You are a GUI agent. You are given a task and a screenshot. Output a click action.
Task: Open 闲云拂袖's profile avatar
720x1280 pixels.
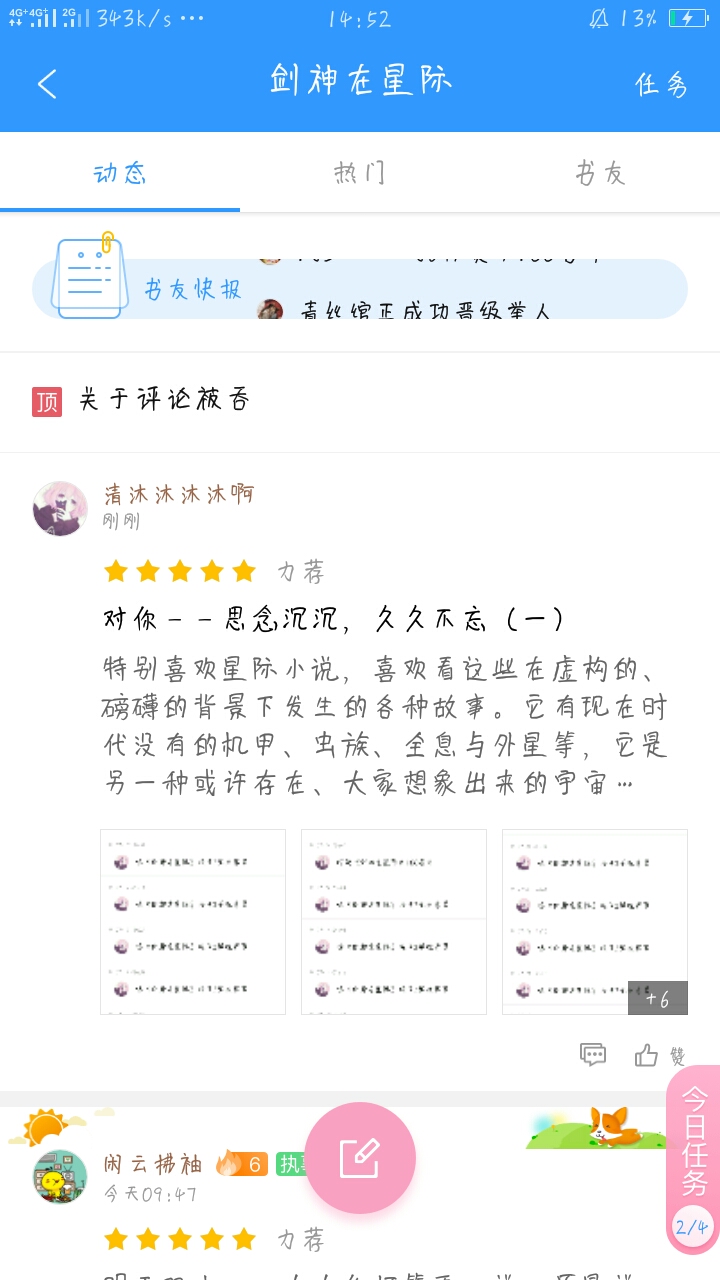(60, 1176)
